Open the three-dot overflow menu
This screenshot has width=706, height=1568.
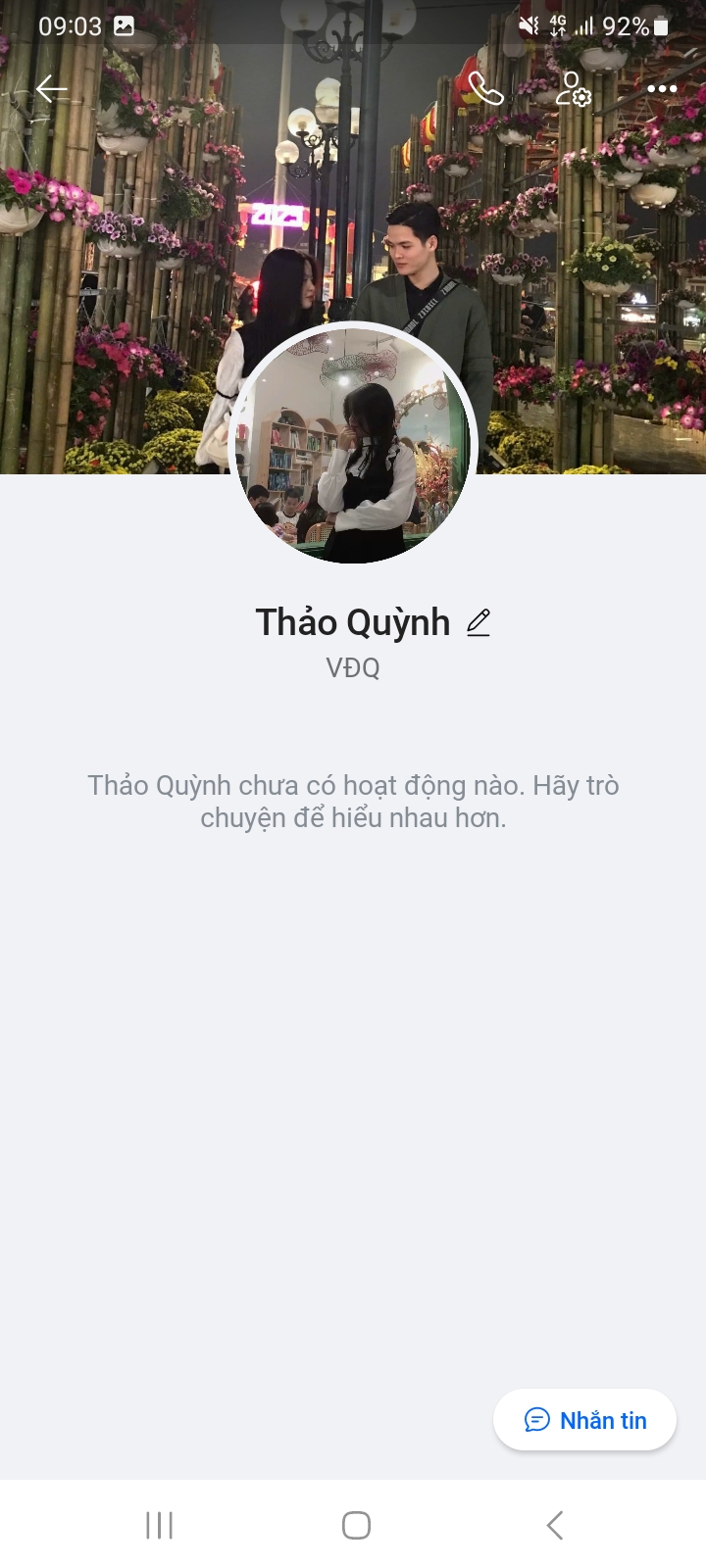point(662,89)
